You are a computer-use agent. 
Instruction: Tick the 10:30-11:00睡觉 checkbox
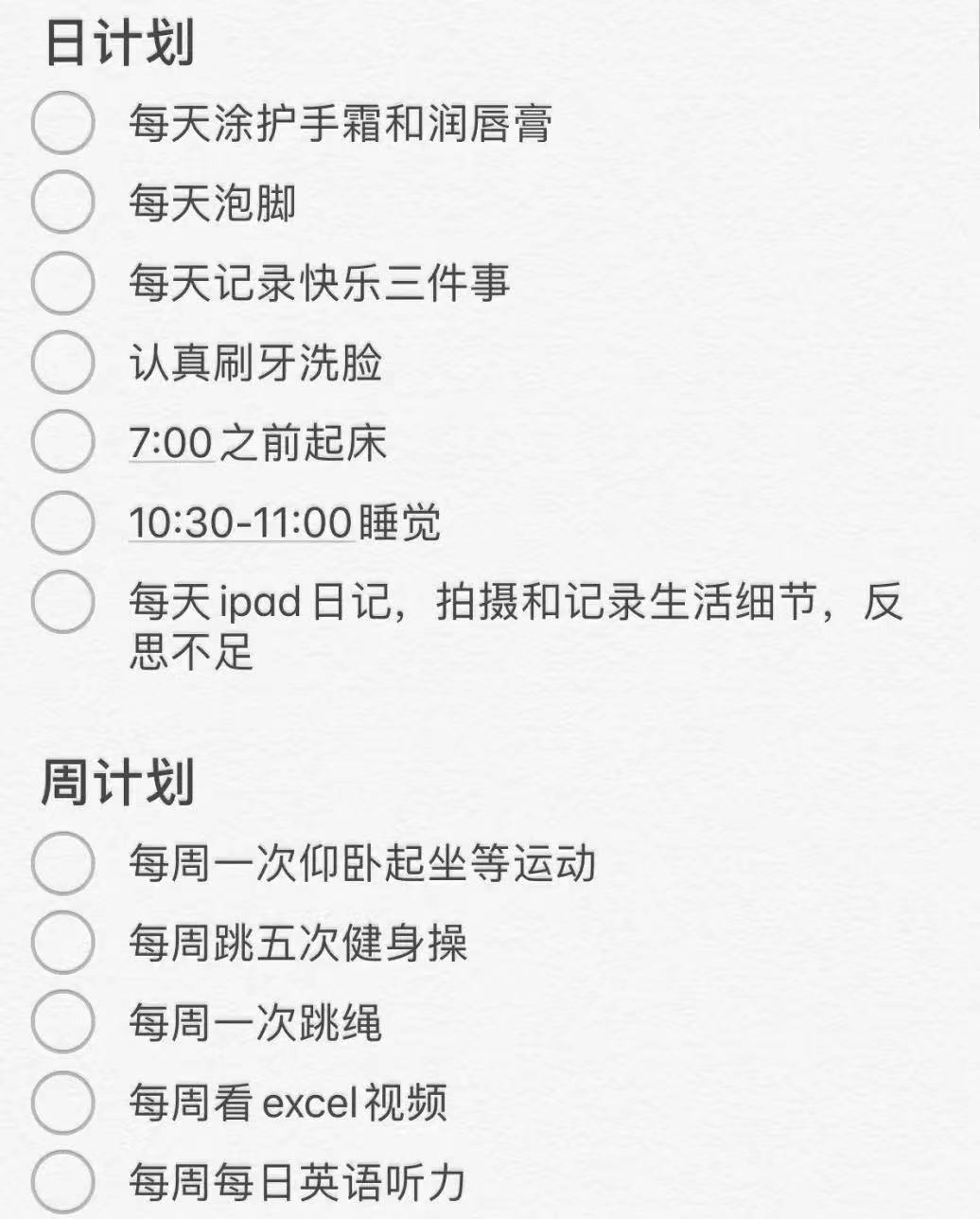[62, 521]
